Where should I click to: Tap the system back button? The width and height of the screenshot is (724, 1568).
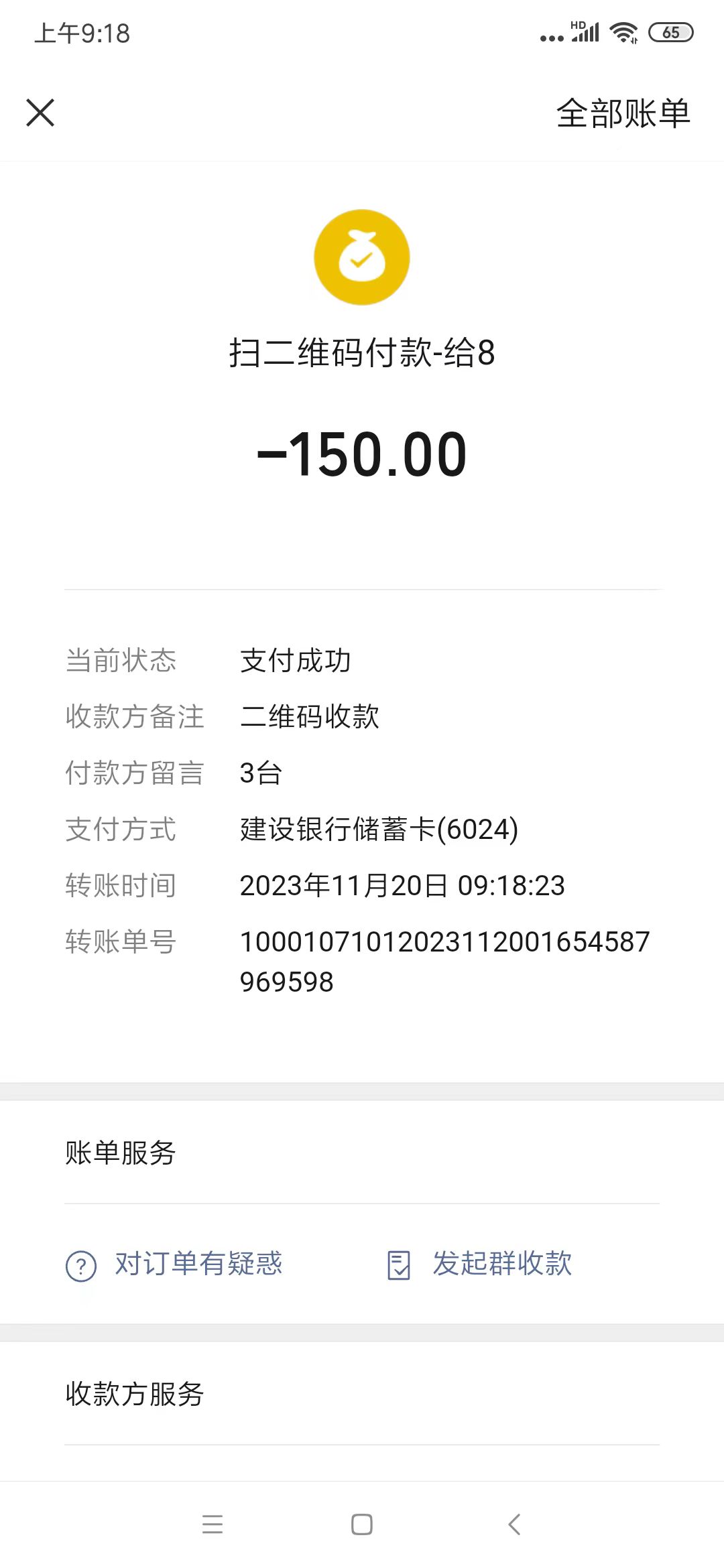(514, 1524)
